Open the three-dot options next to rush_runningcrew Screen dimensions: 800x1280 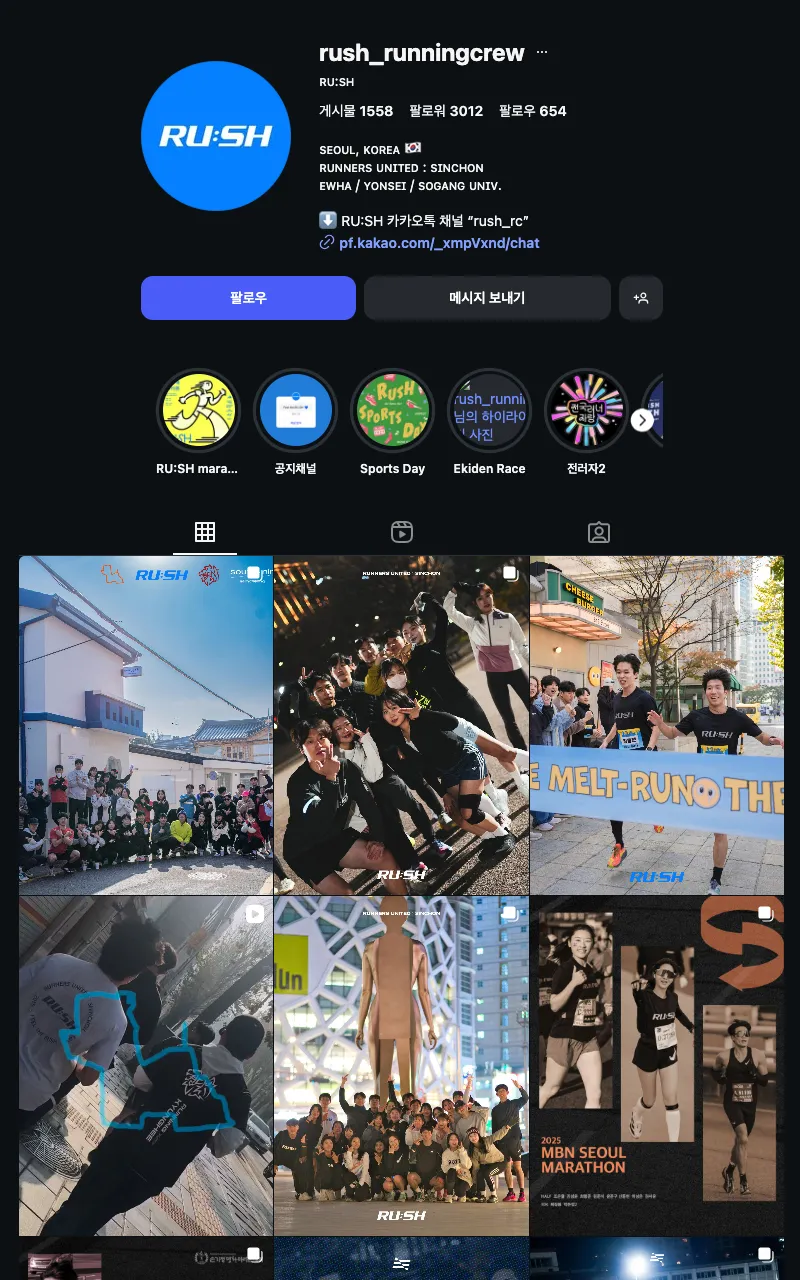point(542,53)
